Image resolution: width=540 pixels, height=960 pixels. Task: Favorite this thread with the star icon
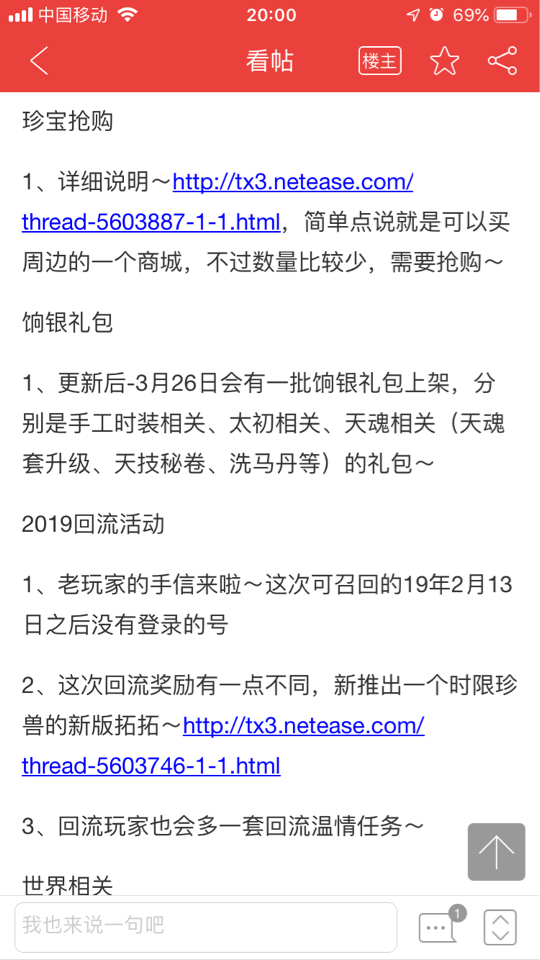(444, 61)
